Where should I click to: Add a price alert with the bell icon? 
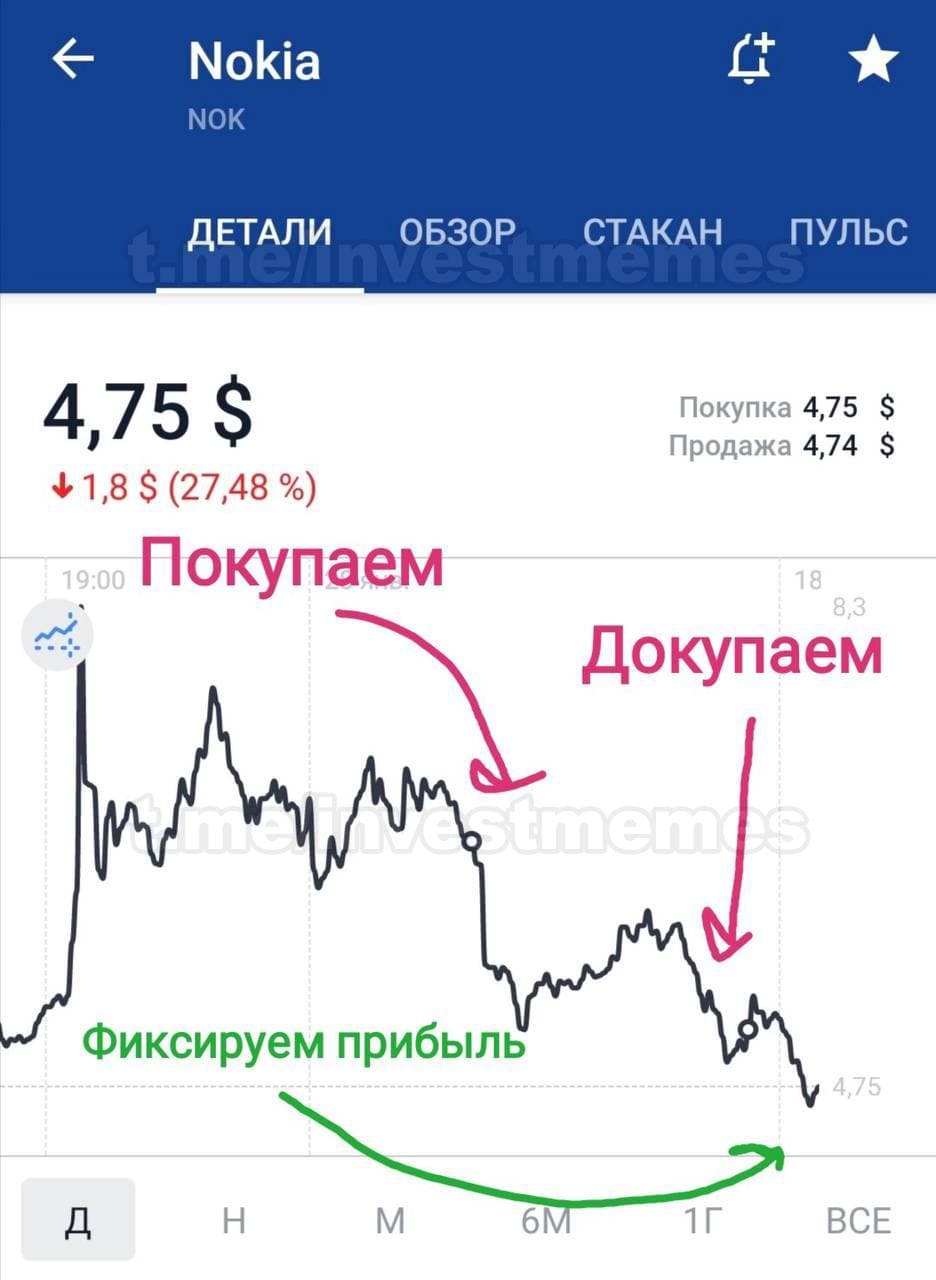749,61
